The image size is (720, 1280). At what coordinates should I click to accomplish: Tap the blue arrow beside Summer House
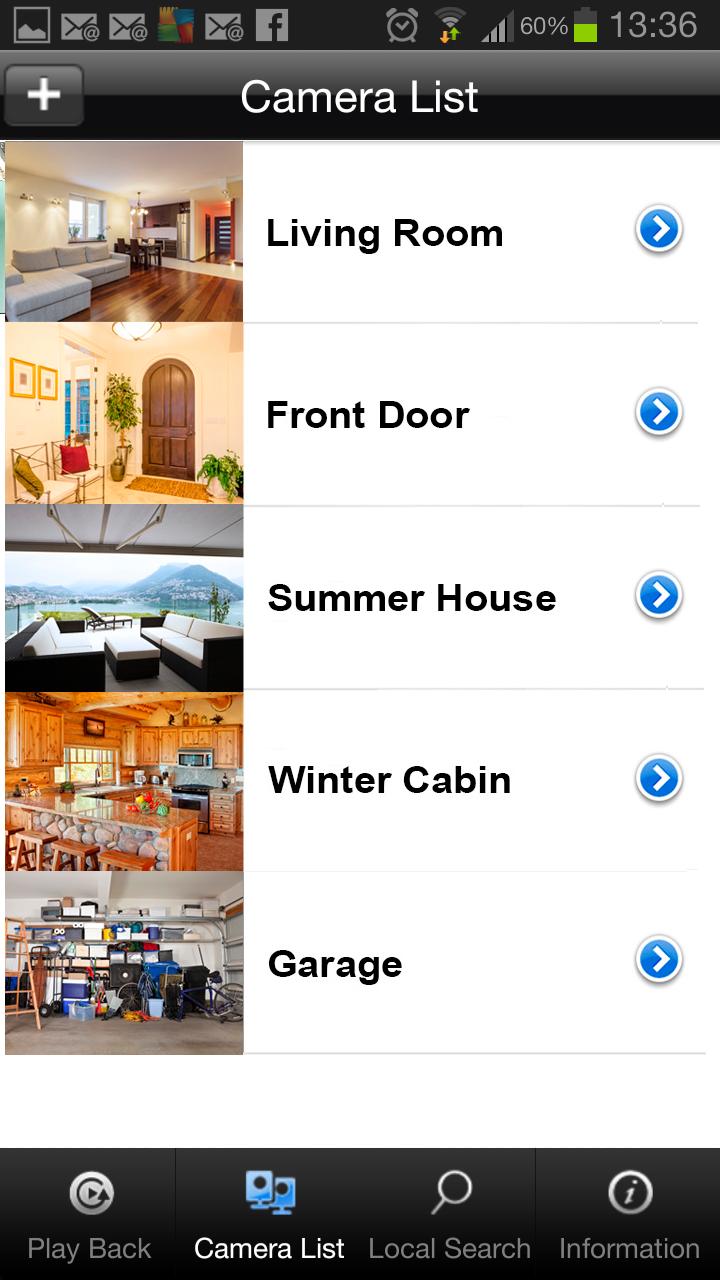click(659, 596)
